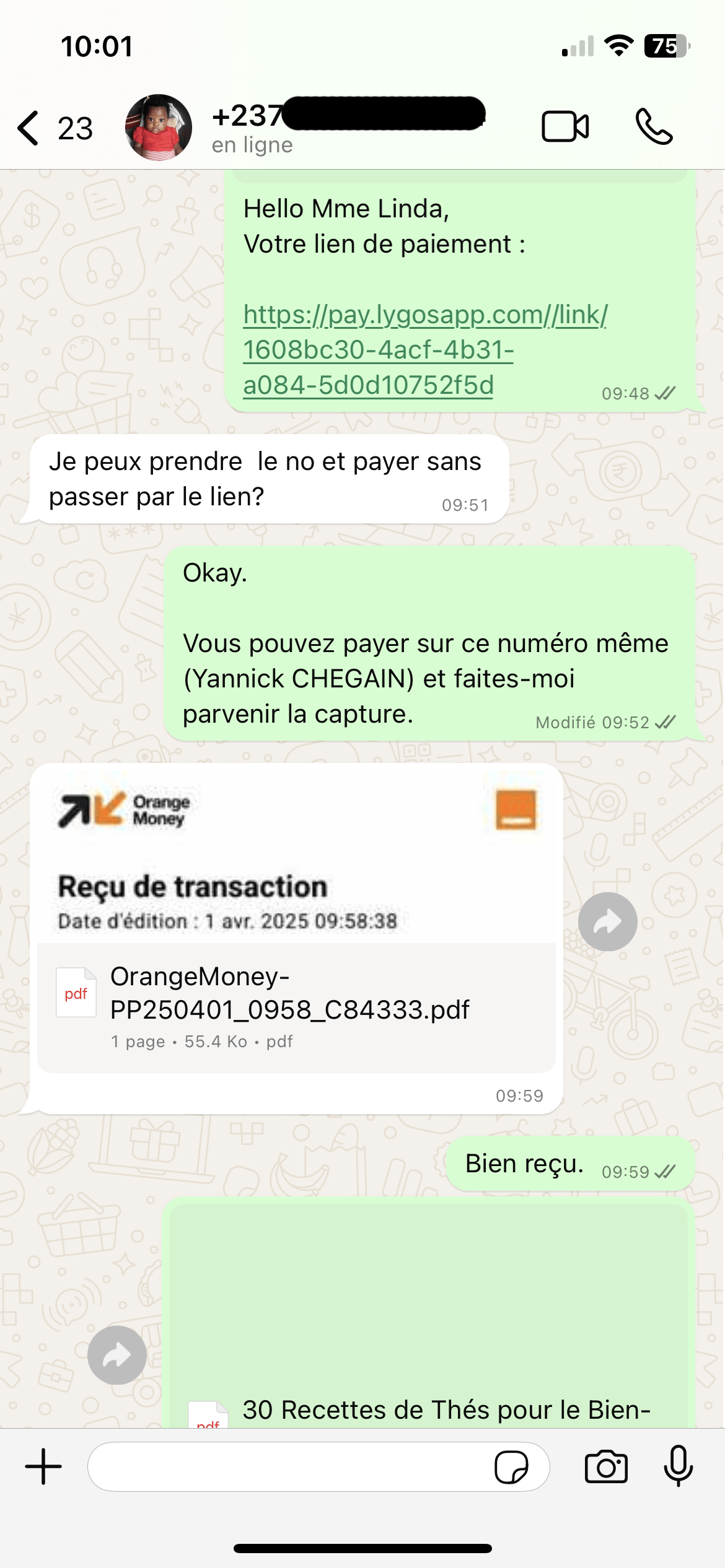Go back to the chat list
This screenshot has width=725, height=1568.
pyautogui.click(x=29, y=128)
